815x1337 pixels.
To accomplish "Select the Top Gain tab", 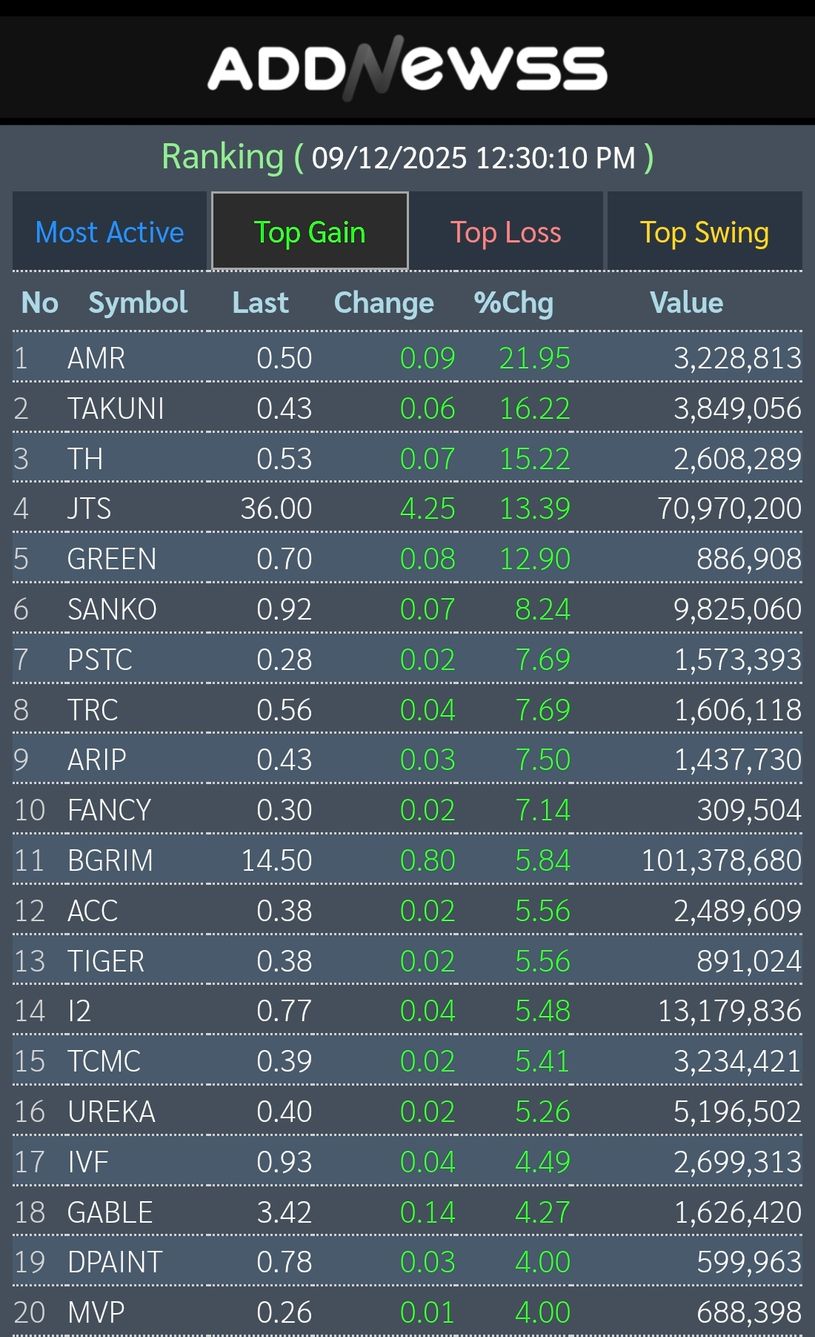I will tap(309, 232).
